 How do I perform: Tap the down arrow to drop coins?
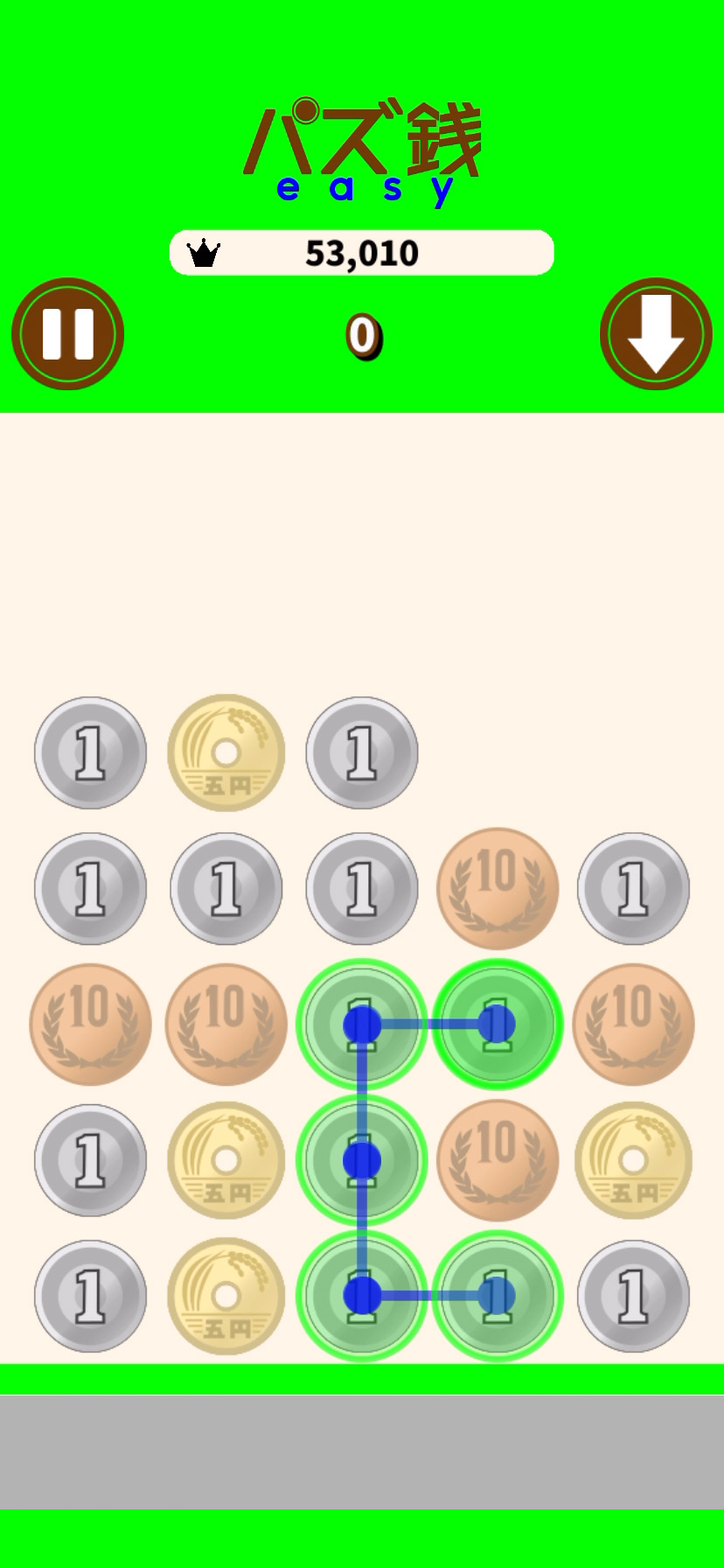656,333
